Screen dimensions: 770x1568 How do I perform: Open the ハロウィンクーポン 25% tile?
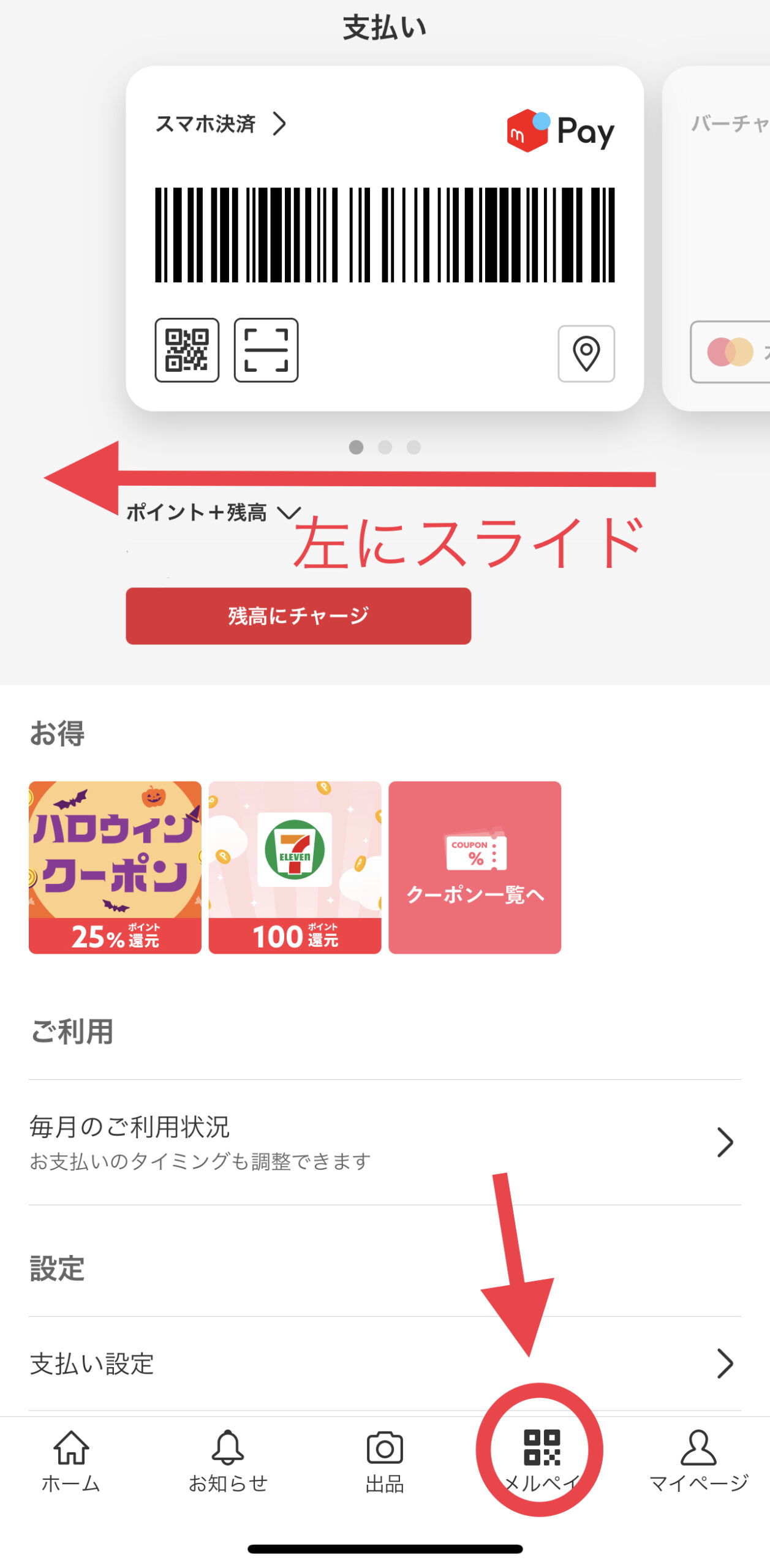[115, 867]
